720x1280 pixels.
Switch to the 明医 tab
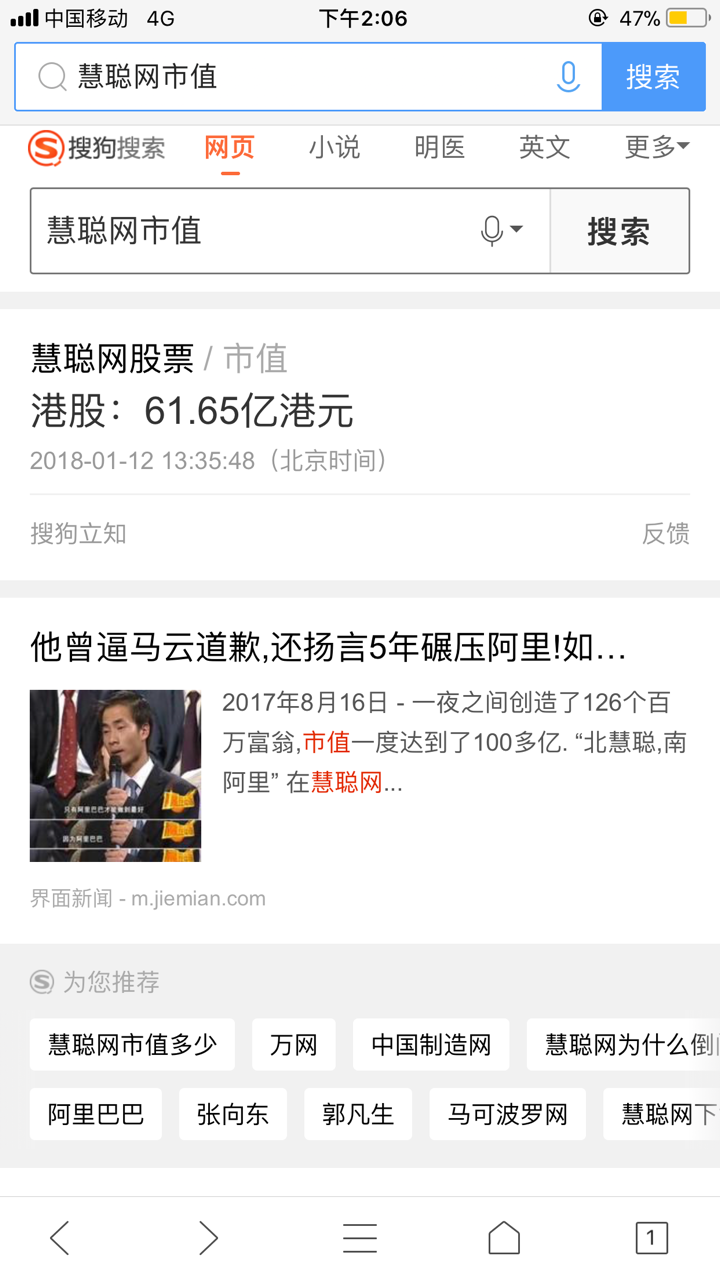click(440, 148)
